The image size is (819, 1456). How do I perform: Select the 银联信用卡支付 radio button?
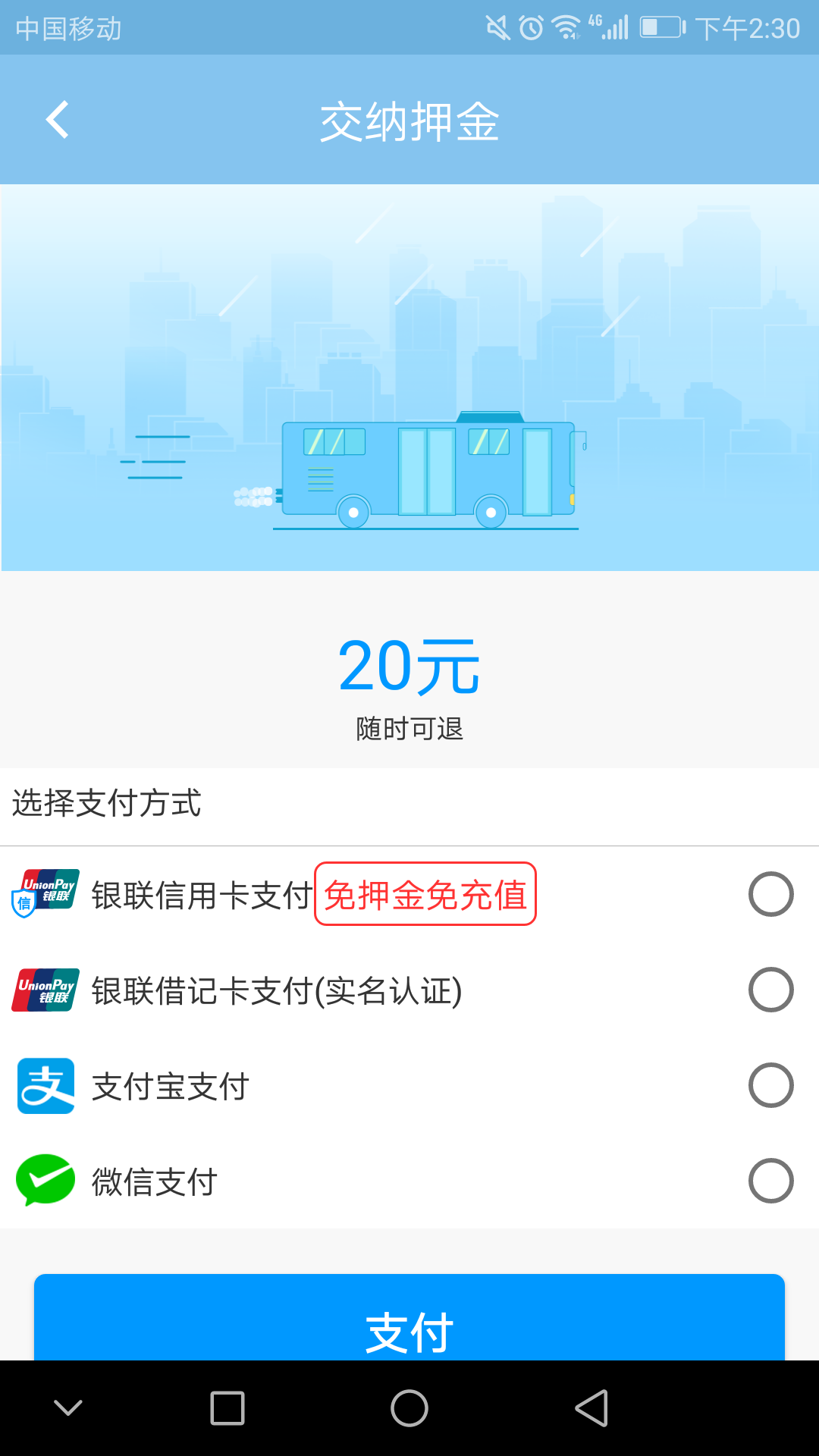click(771, 895)
